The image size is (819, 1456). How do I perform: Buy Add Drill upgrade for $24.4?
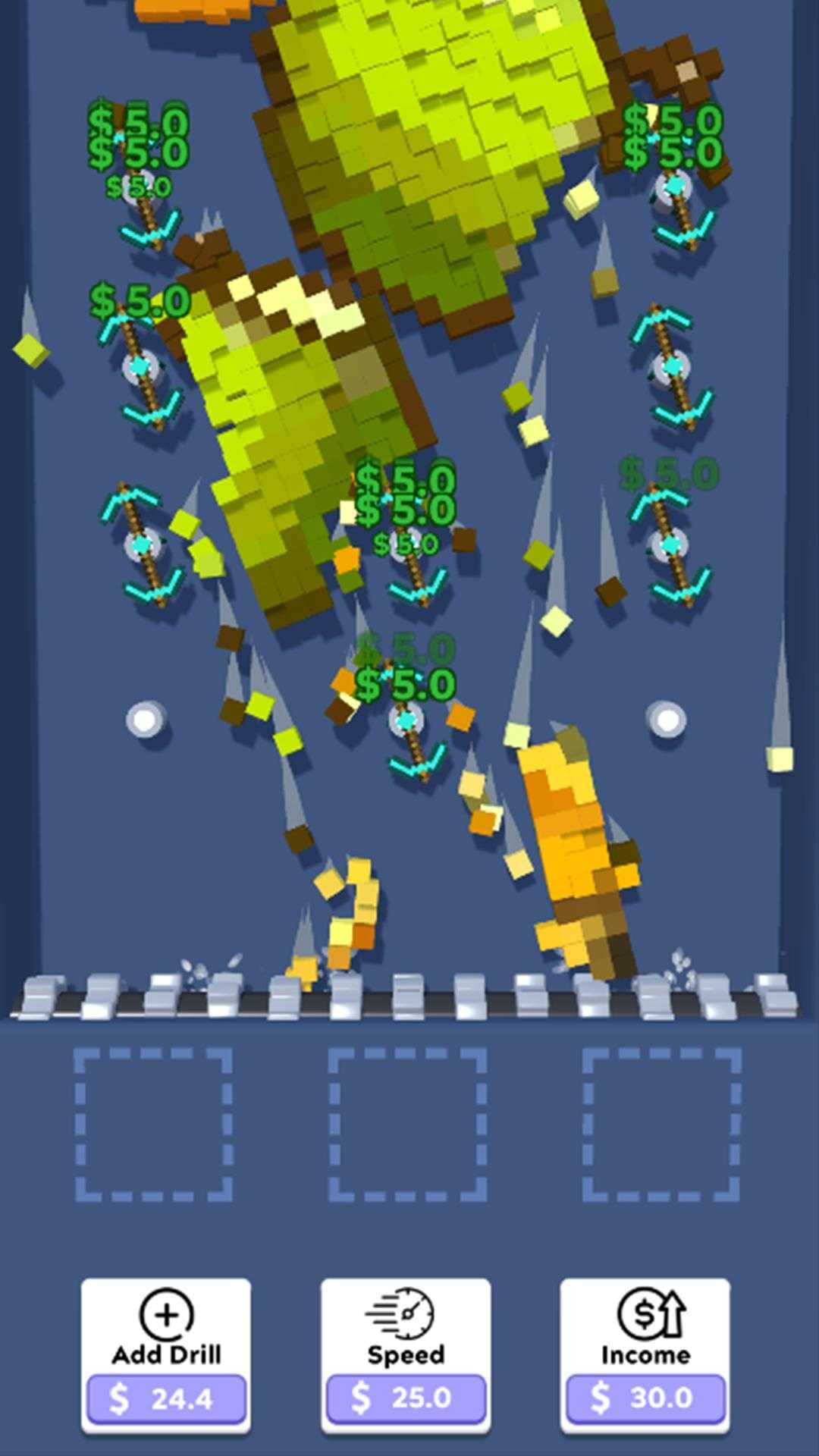[x=166, y=1356]
